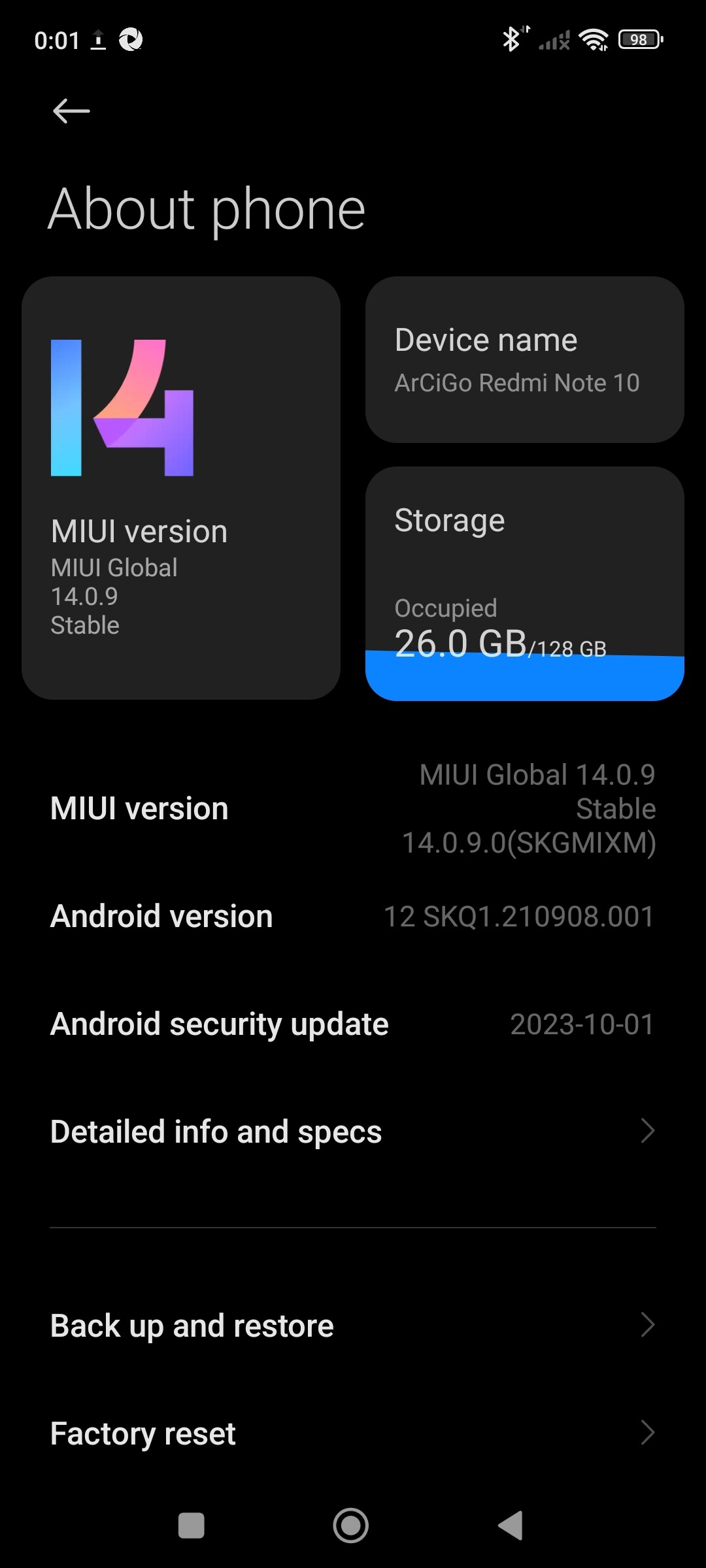Go back using the top arrow
Image resolution: width=706 pixels, height=1568 pixels.
tap(71, 111)
